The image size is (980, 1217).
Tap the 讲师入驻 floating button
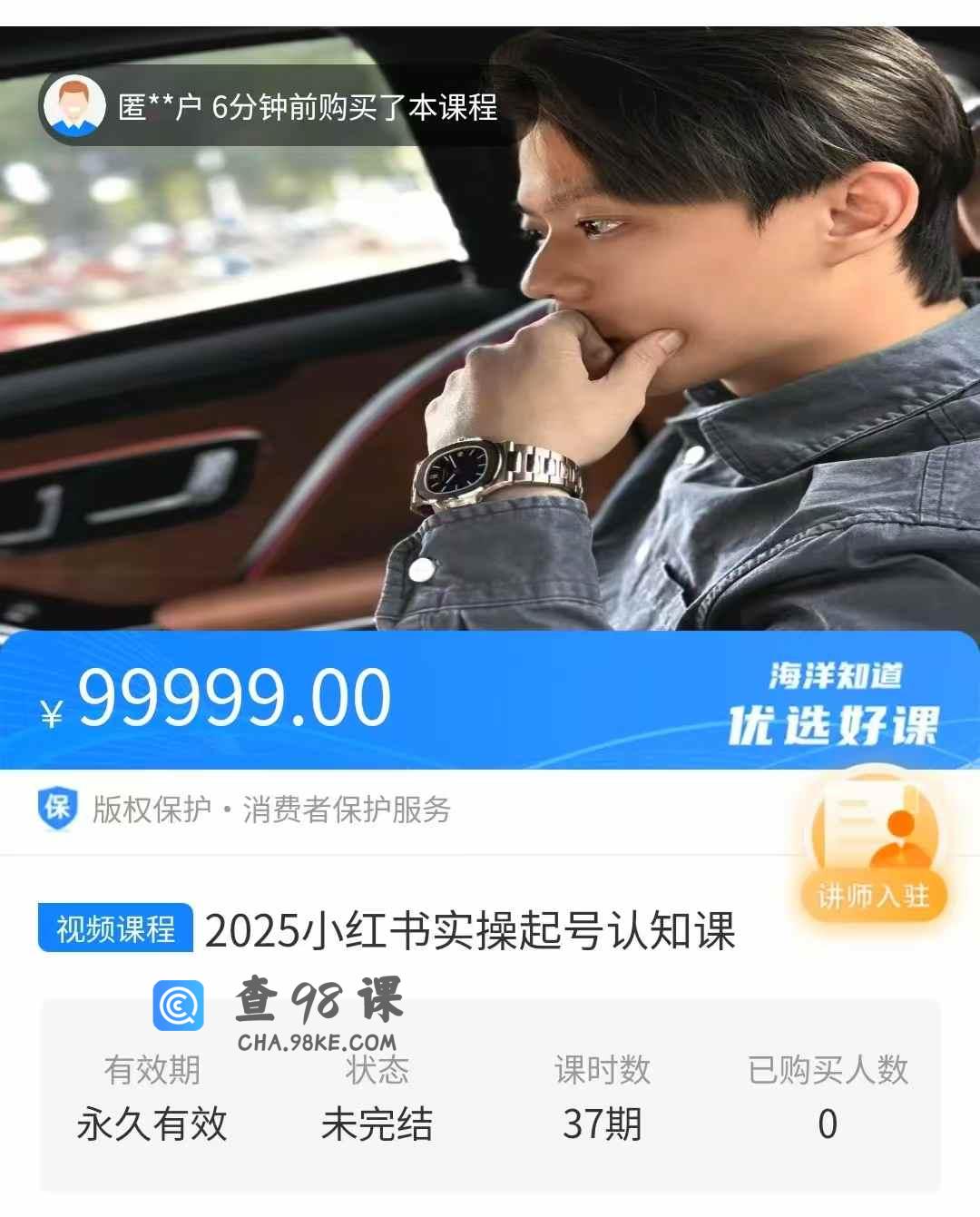tap(873, 846)
